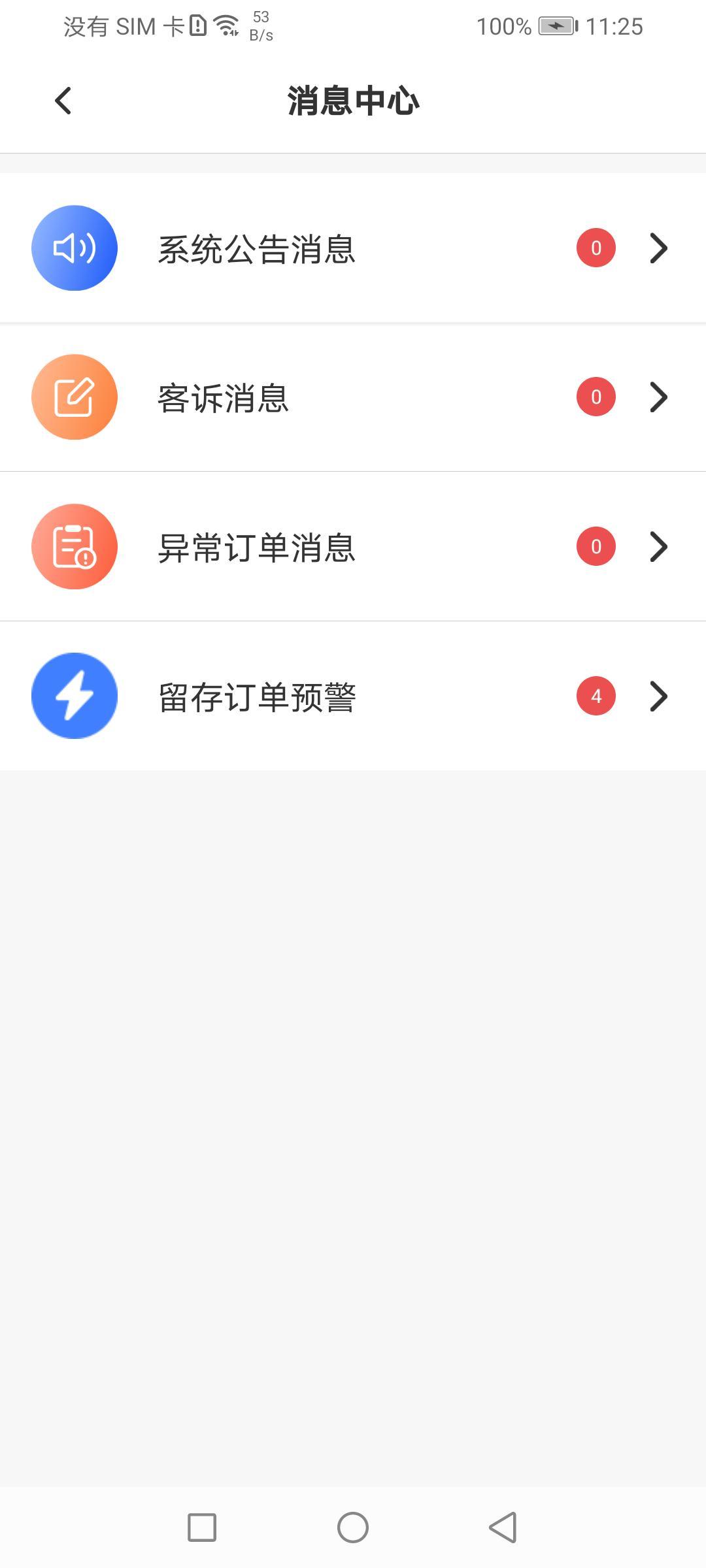
Task: Click the back arrow icon
Action: point(62,101)
